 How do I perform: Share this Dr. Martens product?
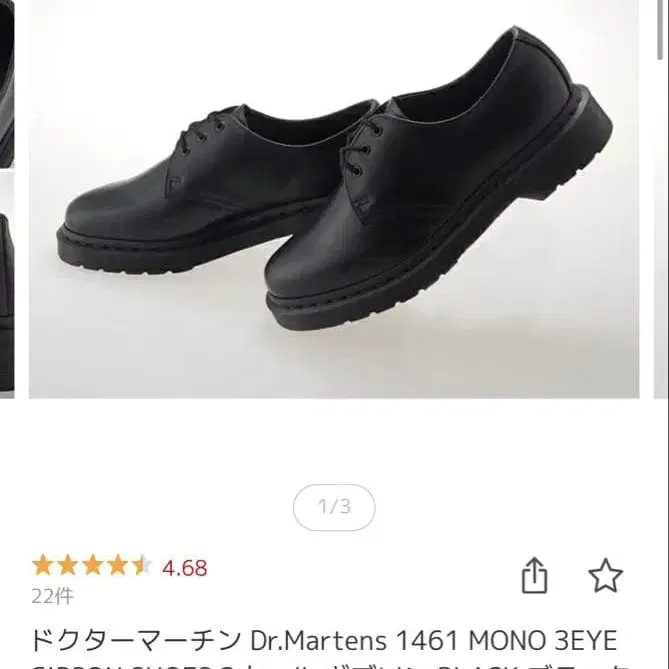pos(535,575)
